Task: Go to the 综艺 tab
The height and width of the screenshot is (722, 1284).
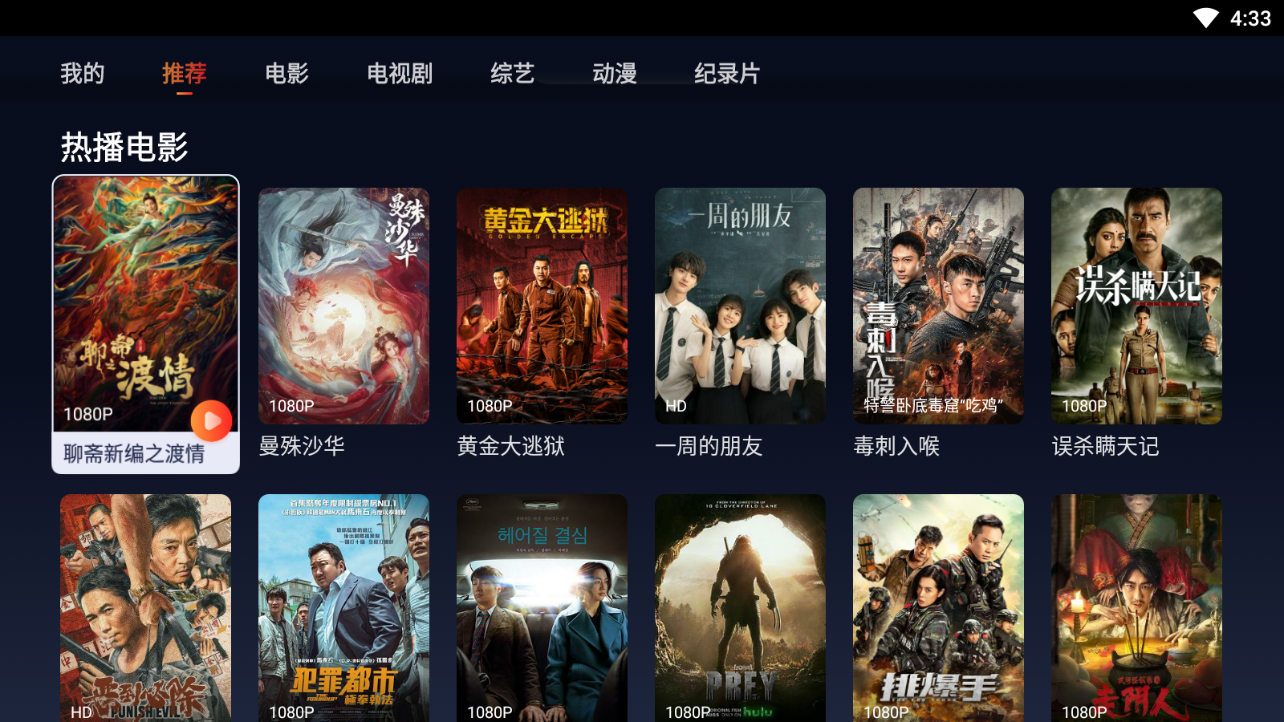Action: click(x=512, y=73)
